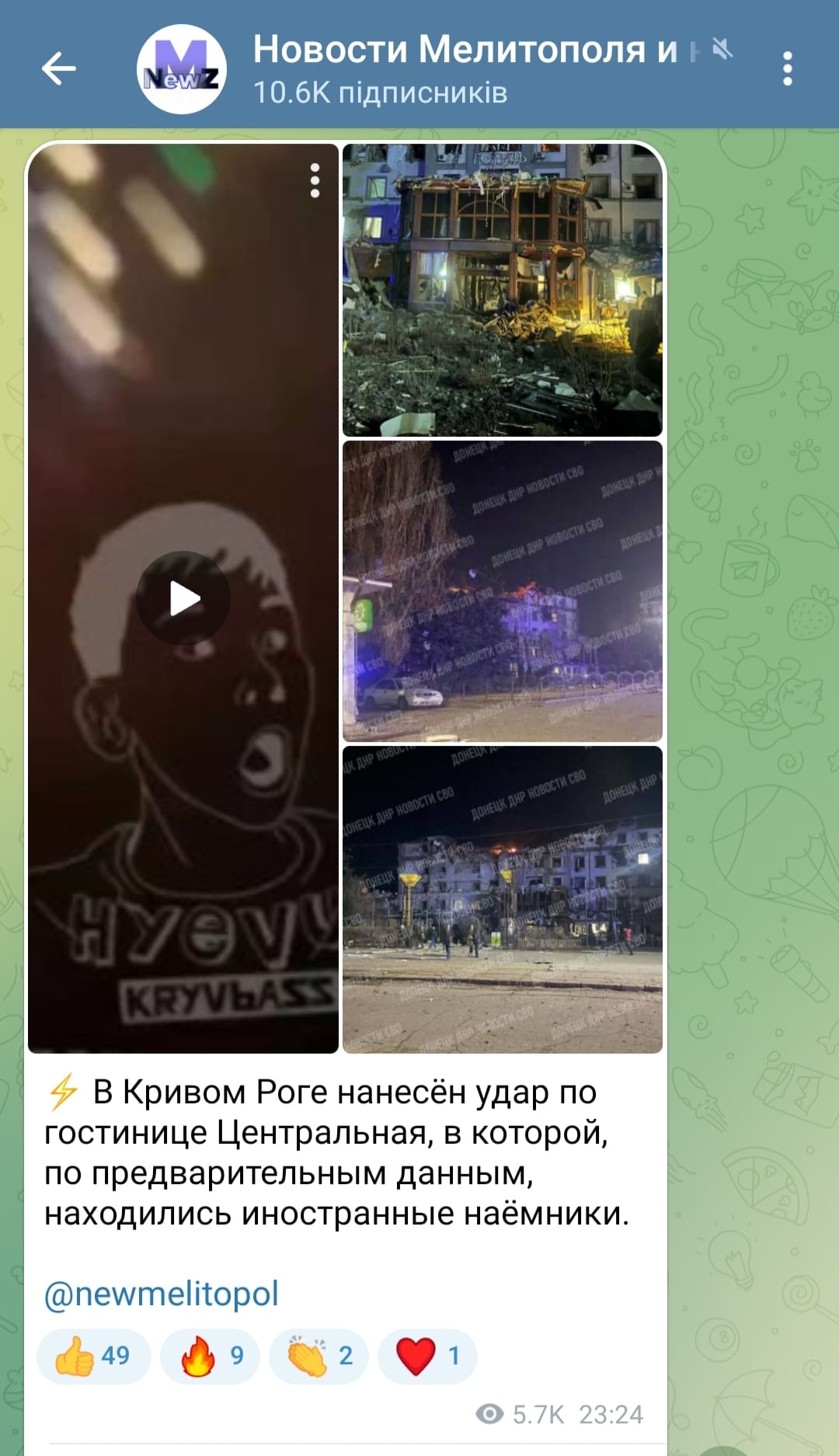Open the channel overflow menu
This screenshot has width=839, height=1456.
coord(787,68)
